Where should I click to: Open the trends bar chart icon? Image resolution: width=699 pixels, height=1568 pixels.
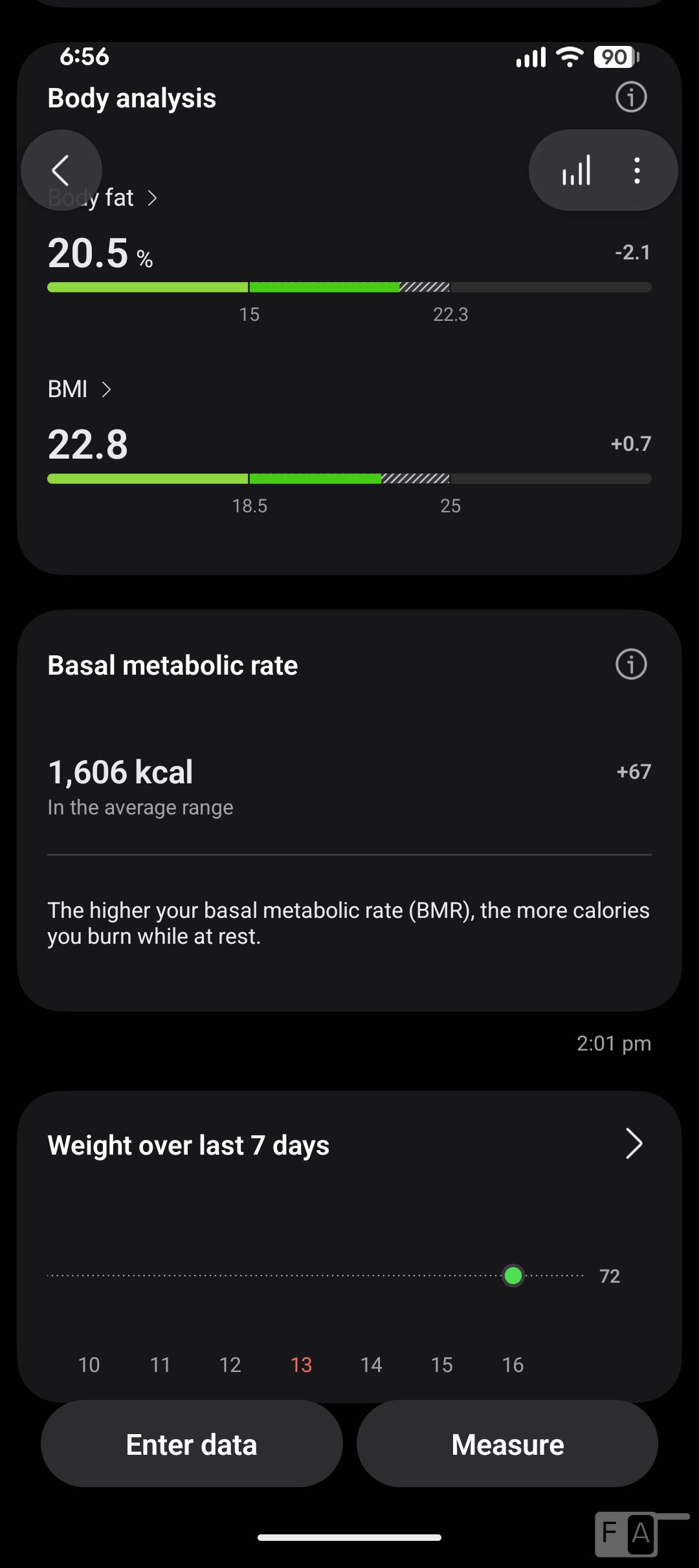tap(576, 170)
